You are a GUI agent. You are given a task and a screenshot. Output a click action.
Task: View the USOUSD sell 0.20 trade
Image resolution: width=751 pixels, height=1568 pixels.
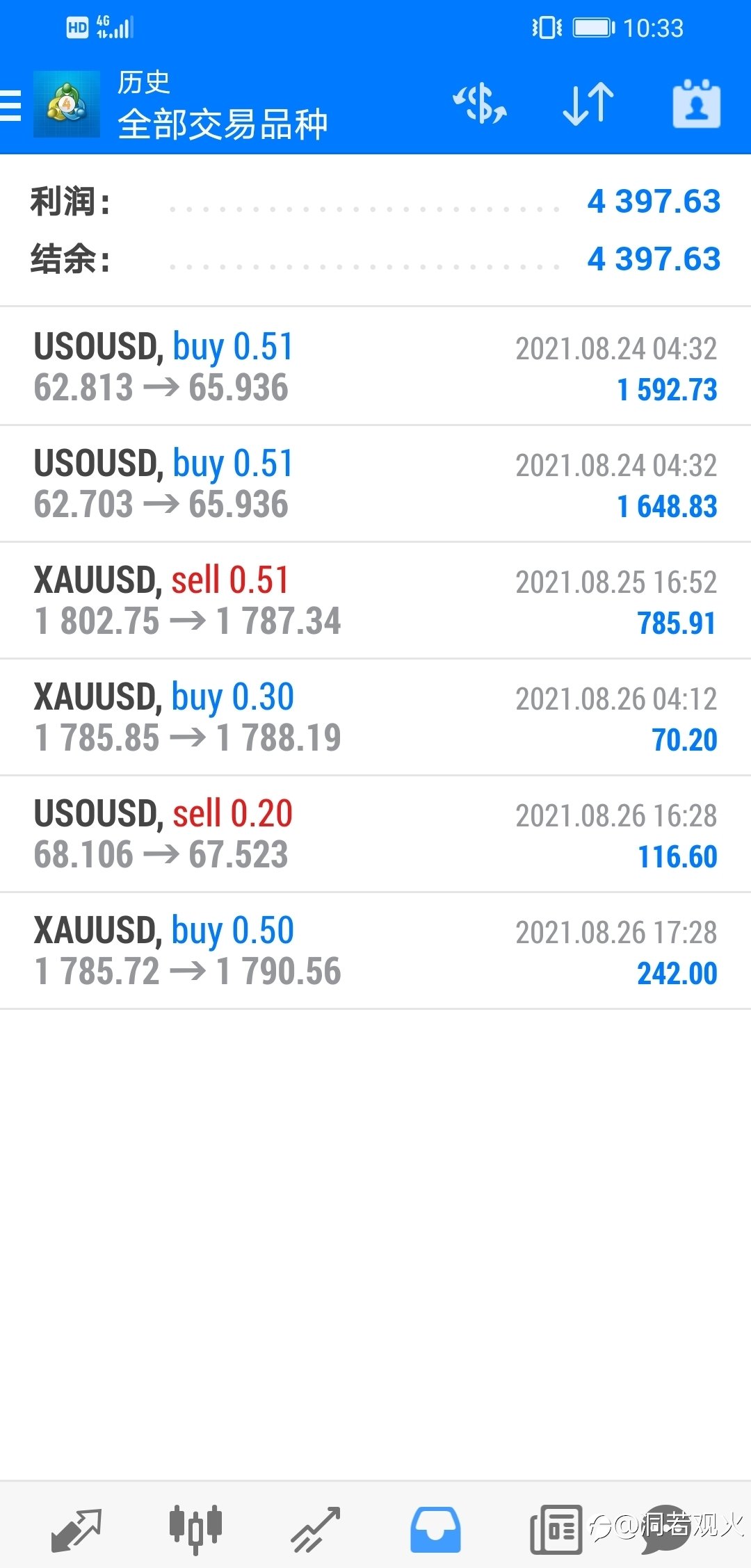point(375,834)
